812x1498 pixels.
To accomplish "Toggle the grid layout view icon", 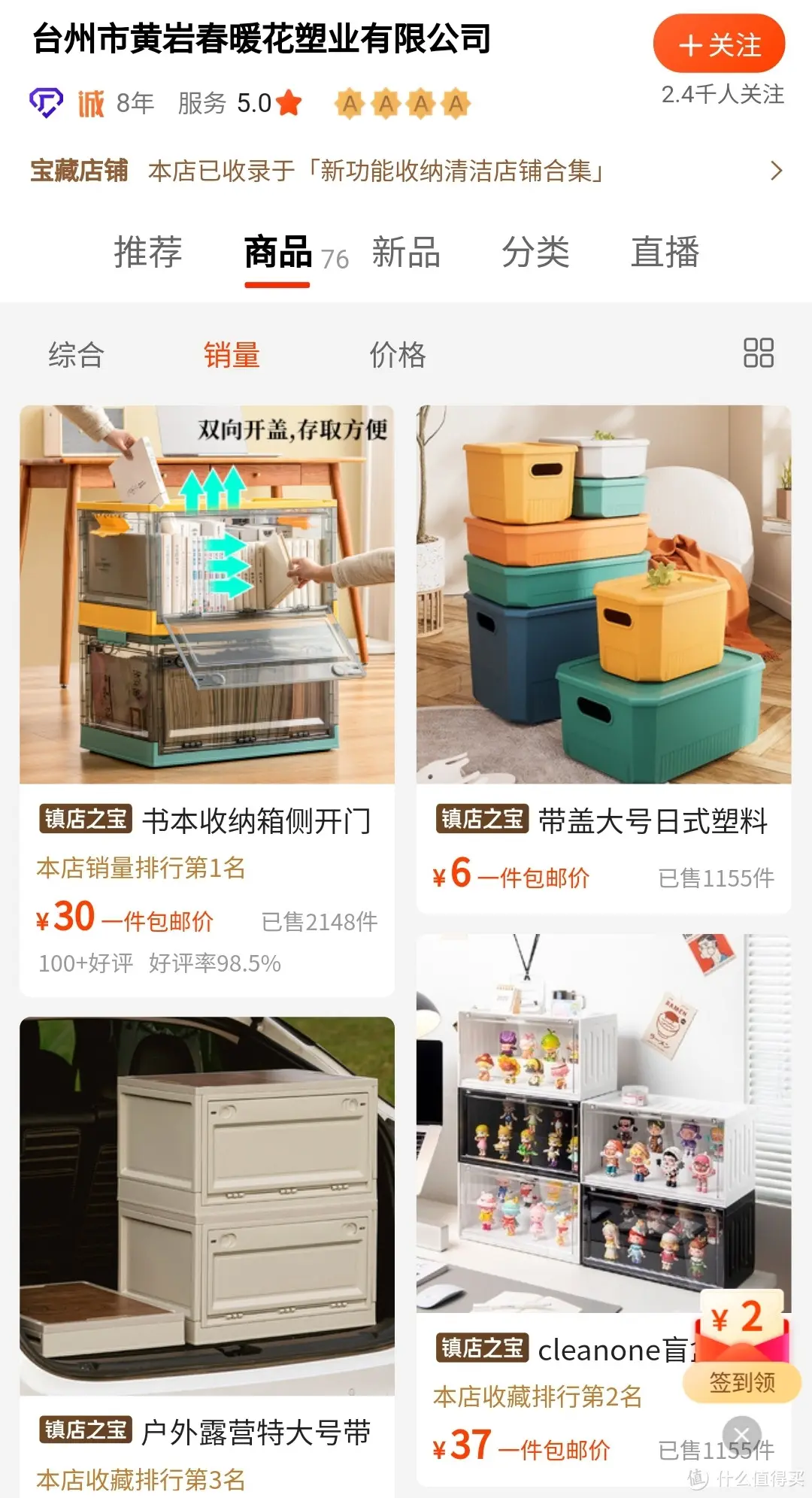I will tap(758, 353).
